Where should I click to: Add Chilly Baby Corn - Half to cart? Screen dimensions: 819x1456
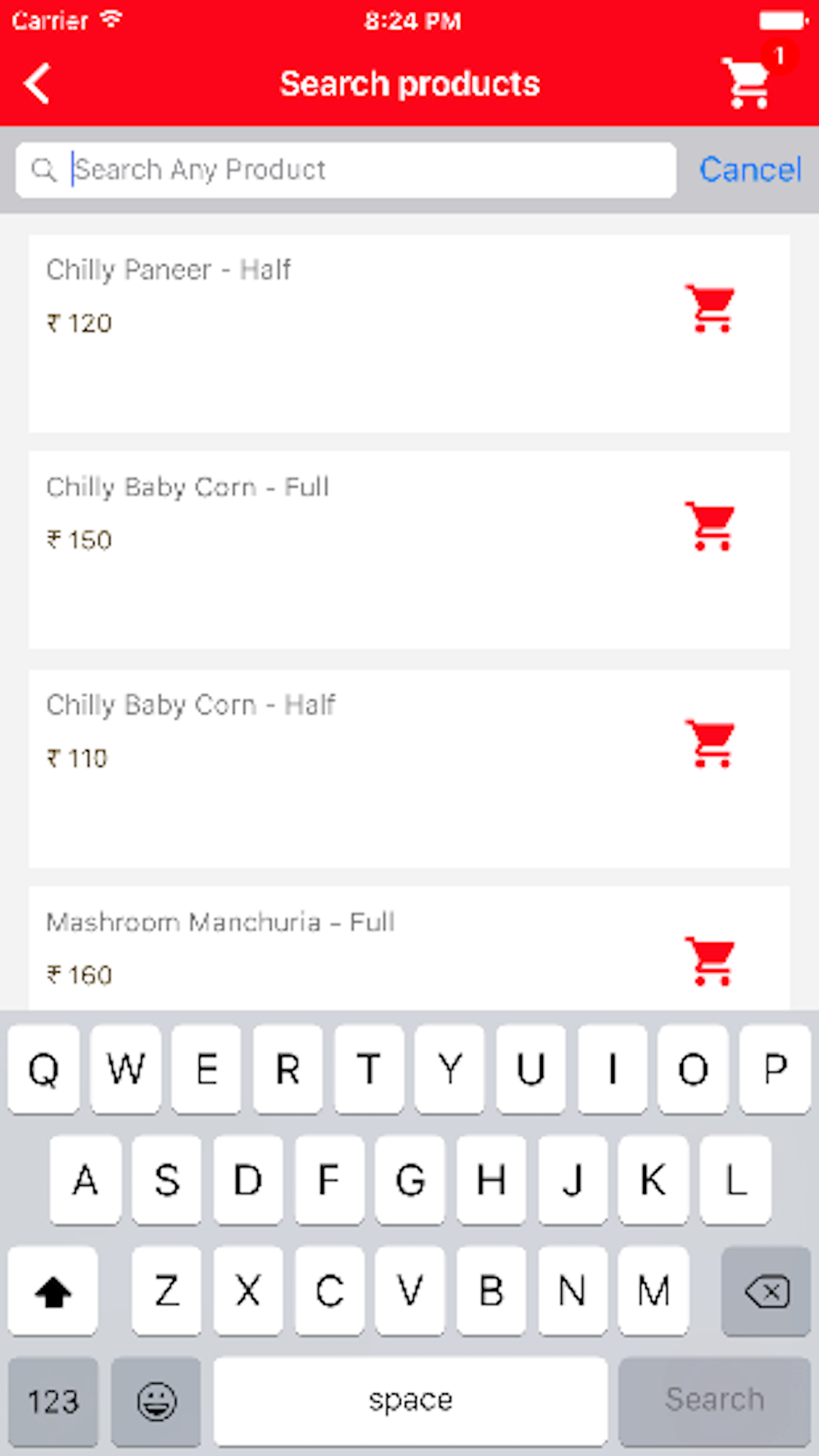click(710, 744)
